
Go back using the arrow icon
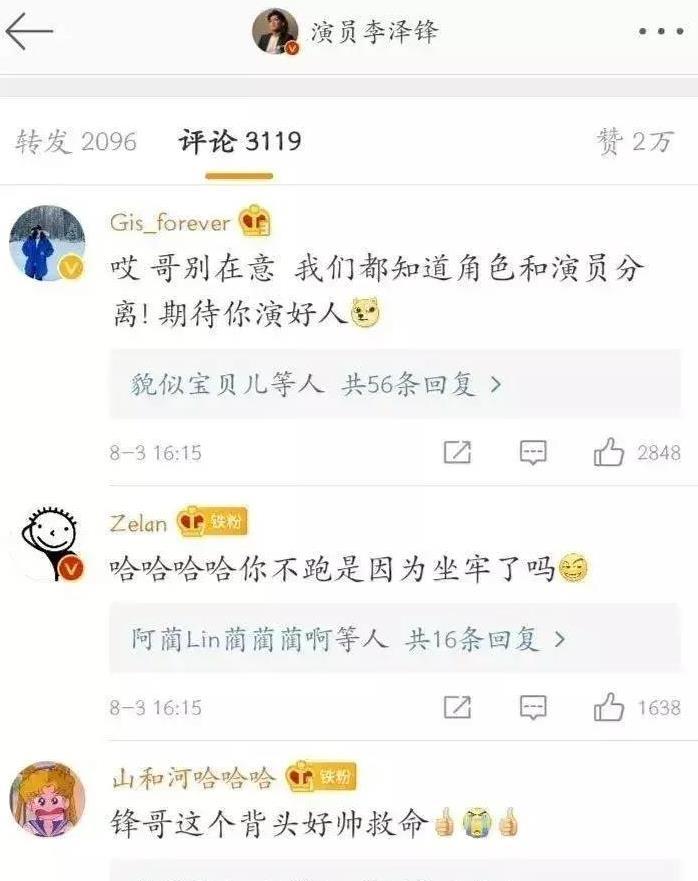(29, 32)
